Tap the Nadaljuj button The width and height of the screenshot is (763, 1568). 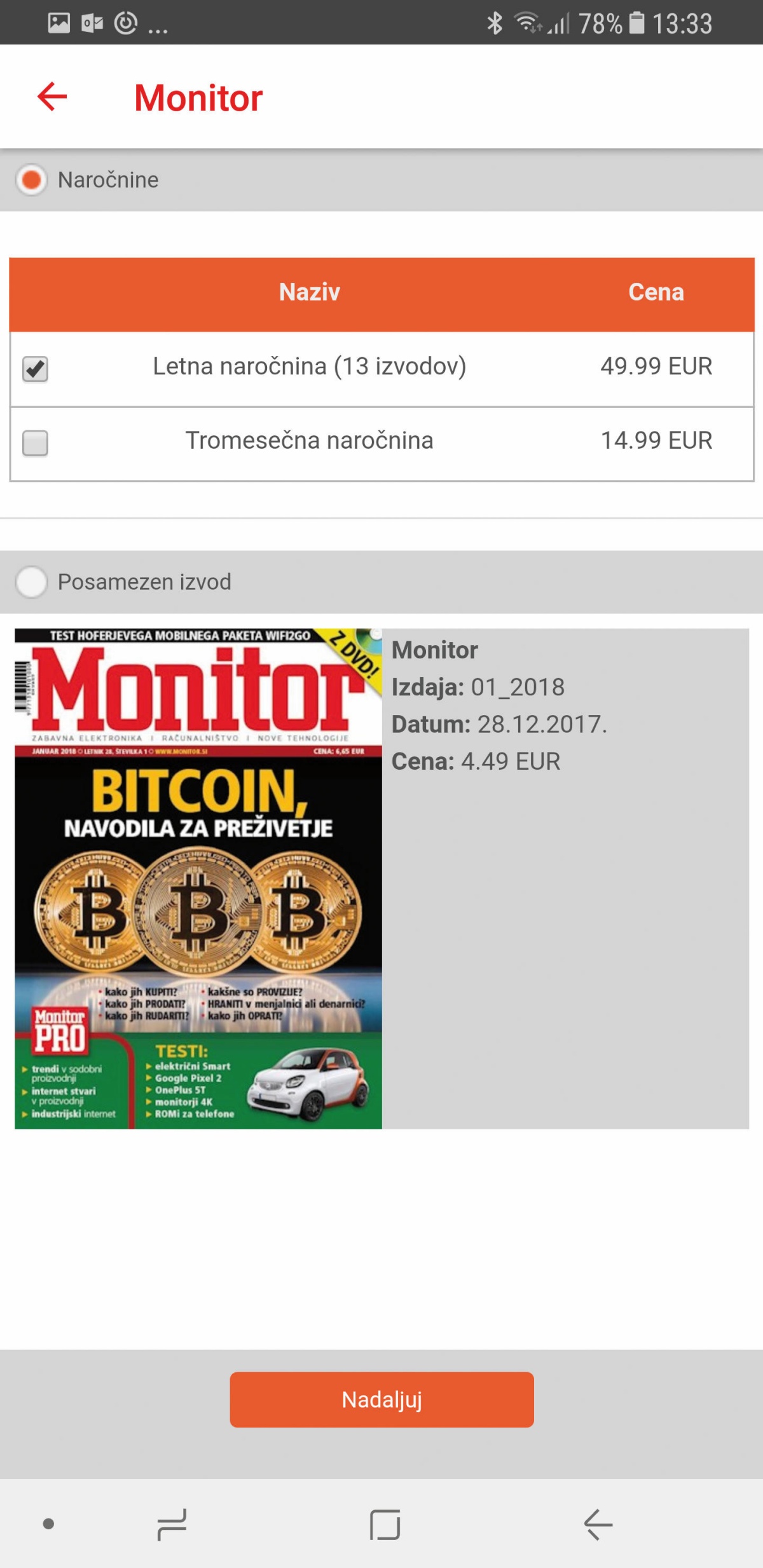pyautogui.click(x=381, y=1399)
